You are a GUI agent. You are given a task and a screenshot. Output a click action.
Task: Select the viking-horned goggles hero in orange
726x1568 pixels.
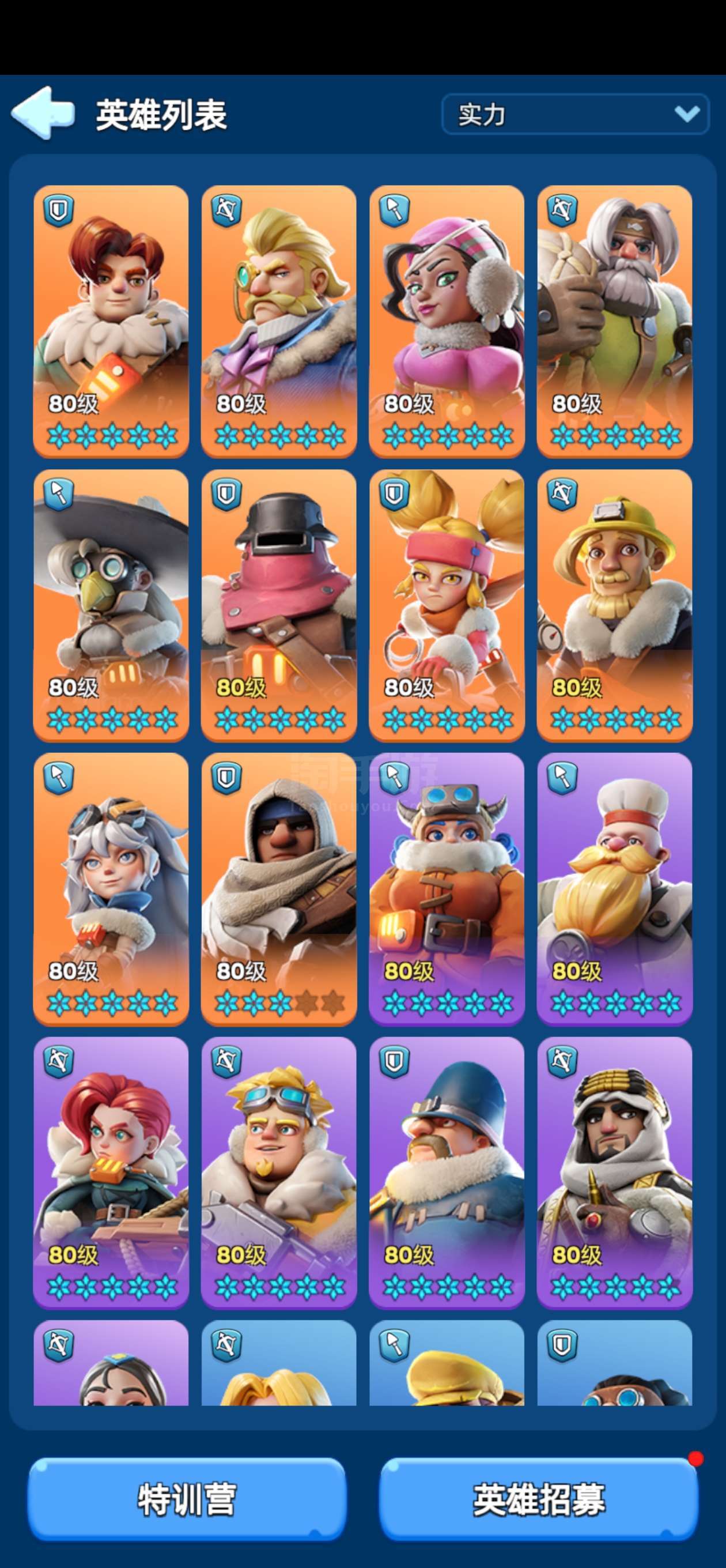(x=447, y=889)
